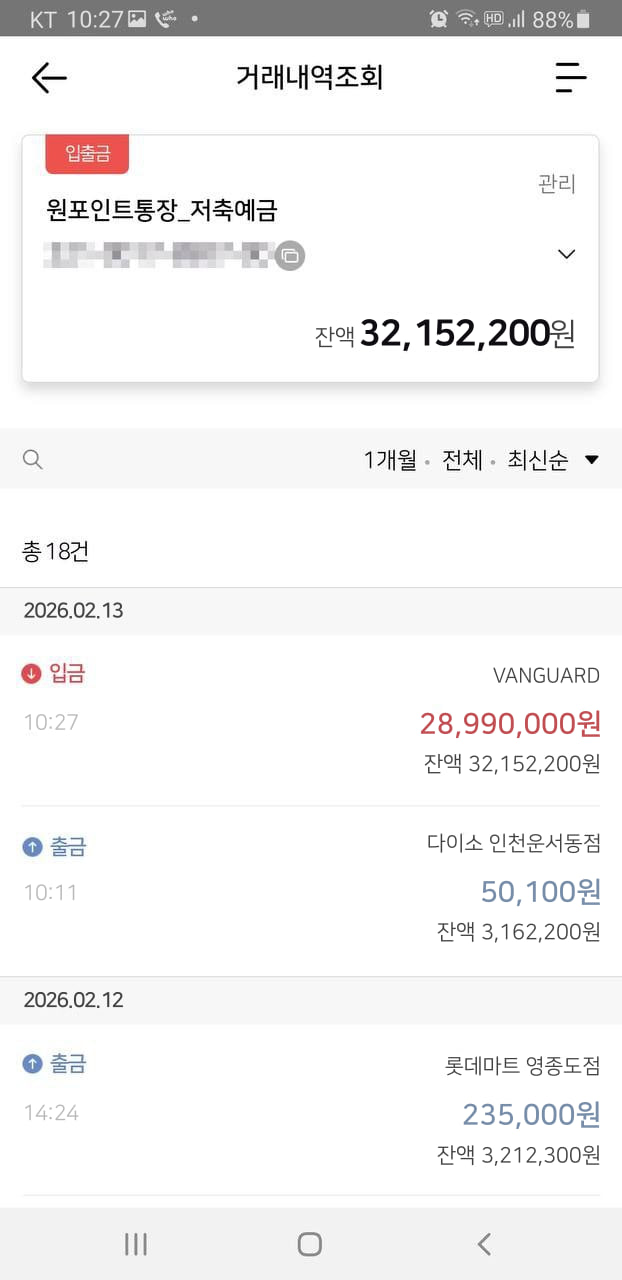Open the 롯데마트 영종도점 withdrawal
The height and width of the screenshot is (1280, 622).
(311, 1110)
